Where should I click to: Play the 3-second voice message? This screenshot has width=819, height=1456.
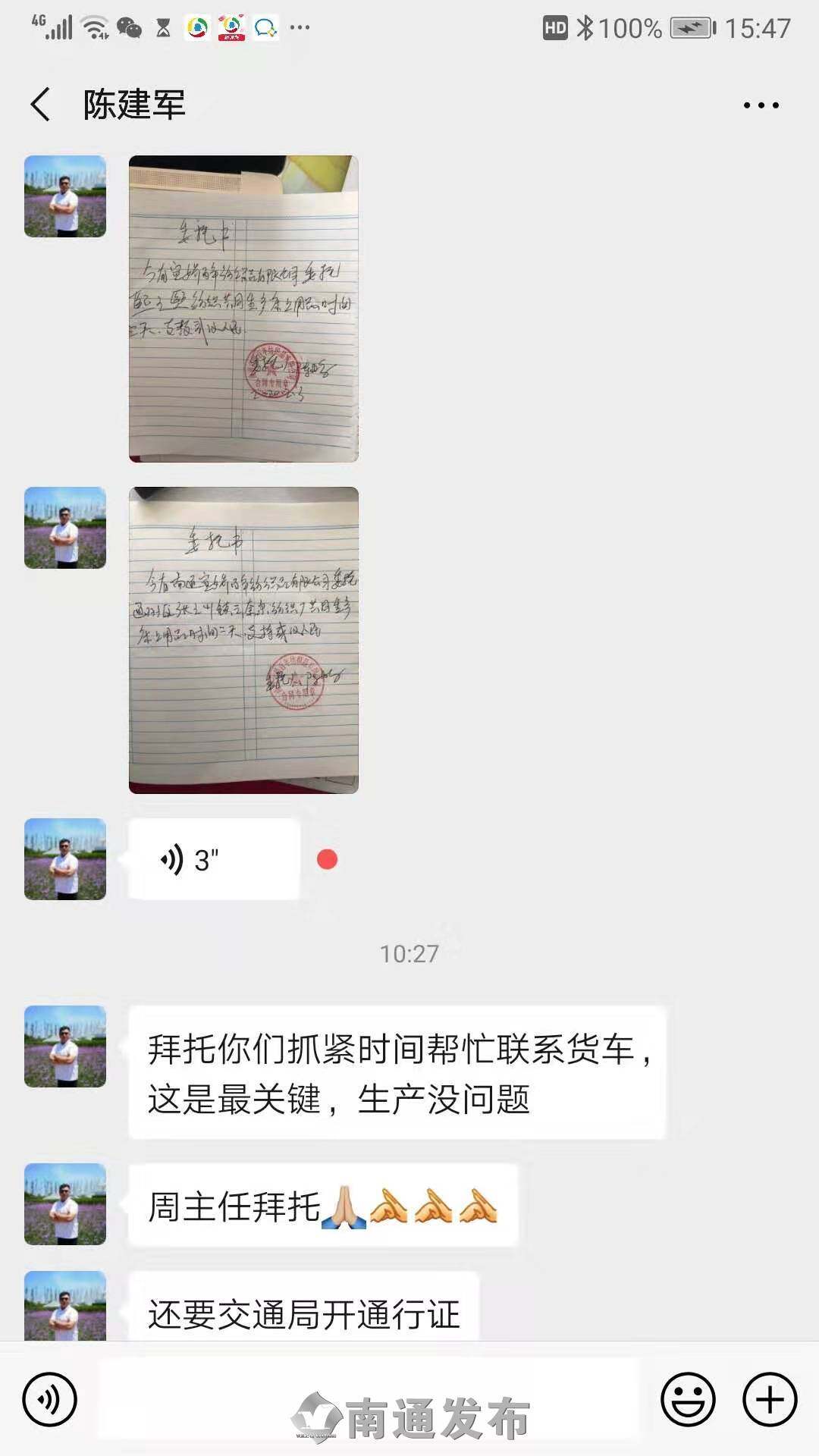214,859
